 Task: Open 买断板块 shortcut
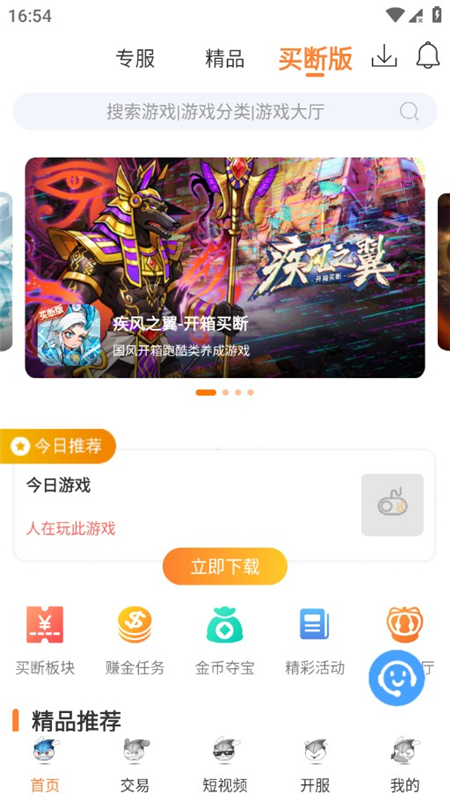tap(45, 640)
